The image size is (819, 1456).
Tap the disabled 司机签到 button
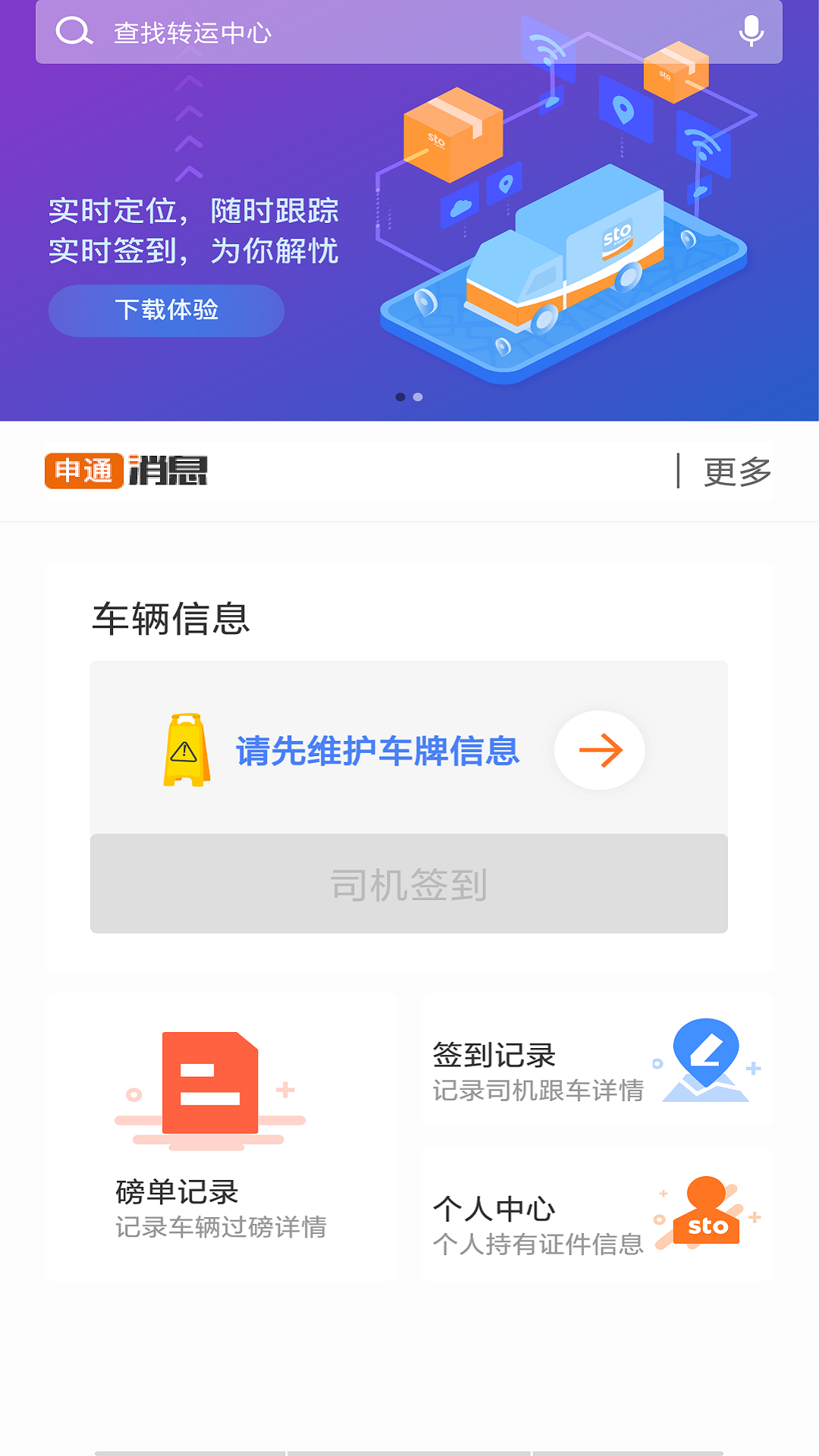[409, 883]
